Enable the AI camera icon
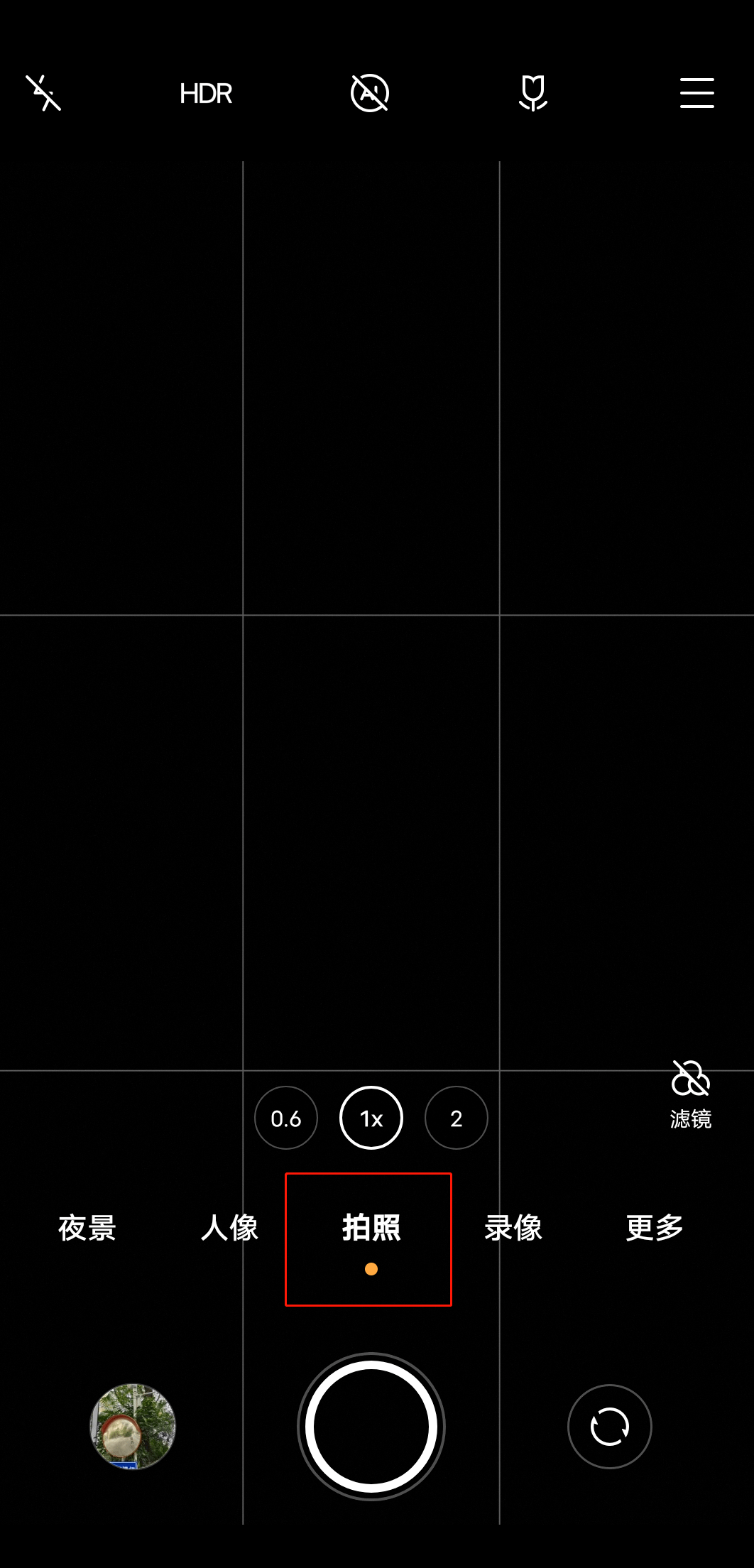 pos(370,93)
